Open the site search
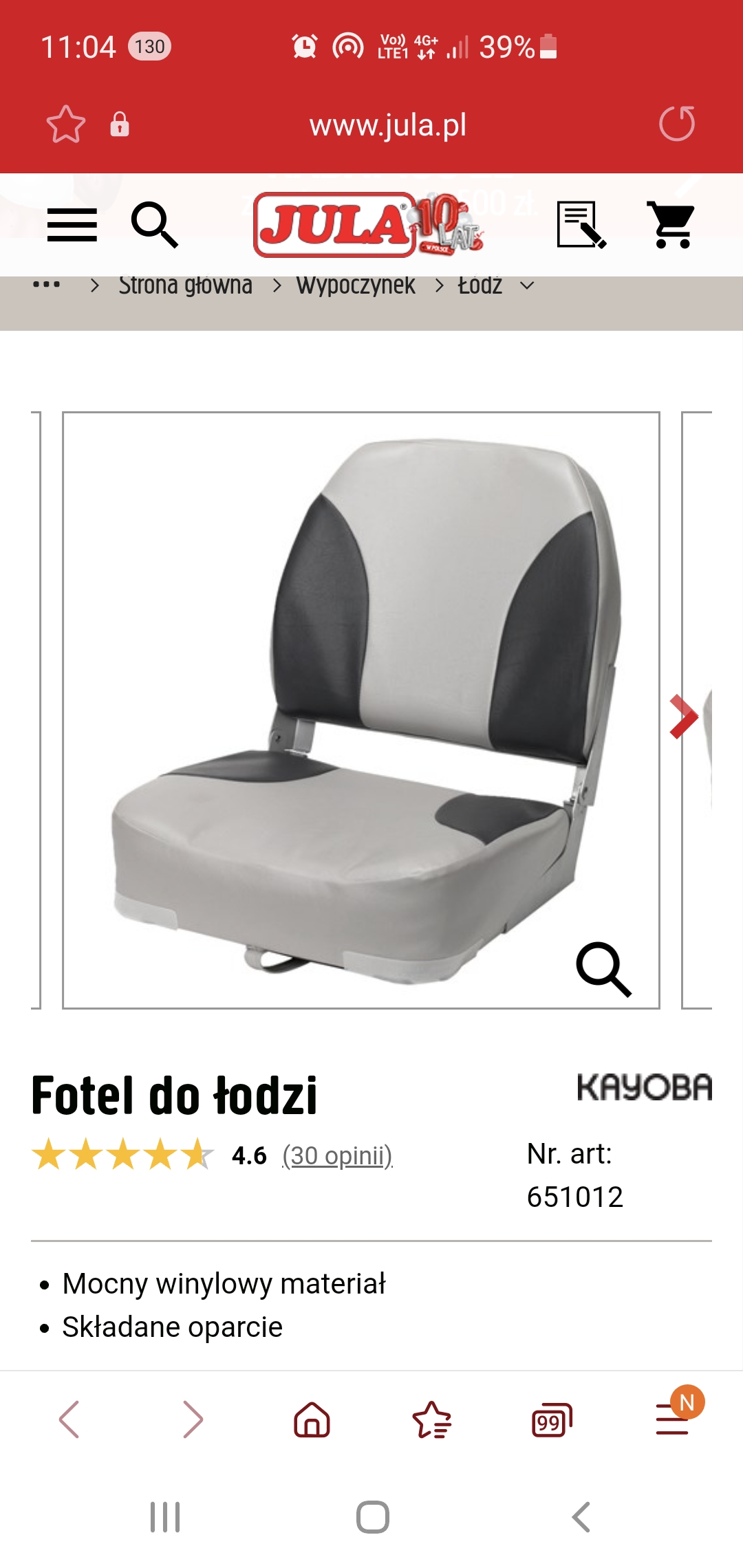The image size is (743, 1568). point(155,225)
